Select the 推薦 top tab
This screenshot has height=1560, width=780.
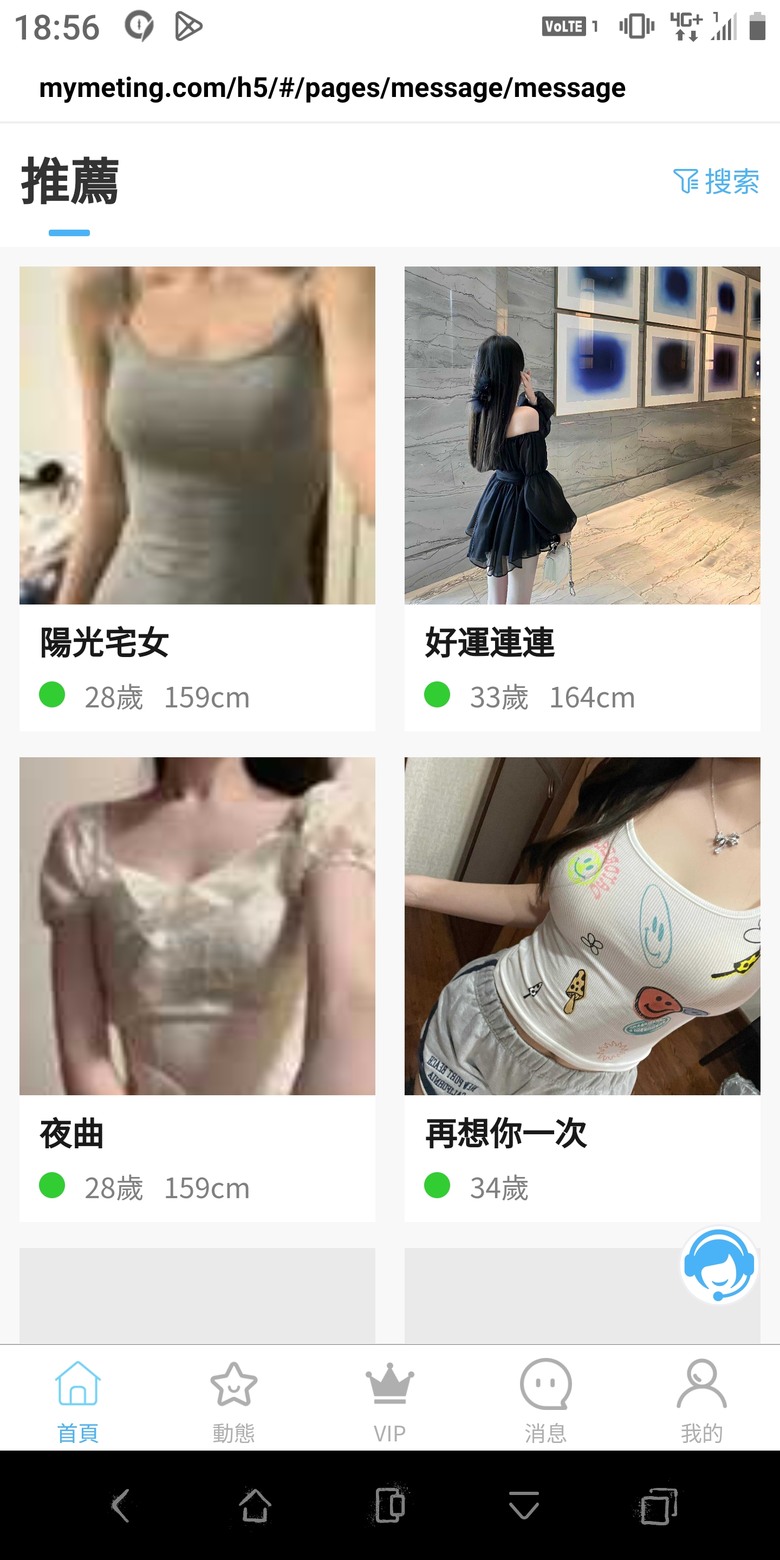(x=70, y=183)
